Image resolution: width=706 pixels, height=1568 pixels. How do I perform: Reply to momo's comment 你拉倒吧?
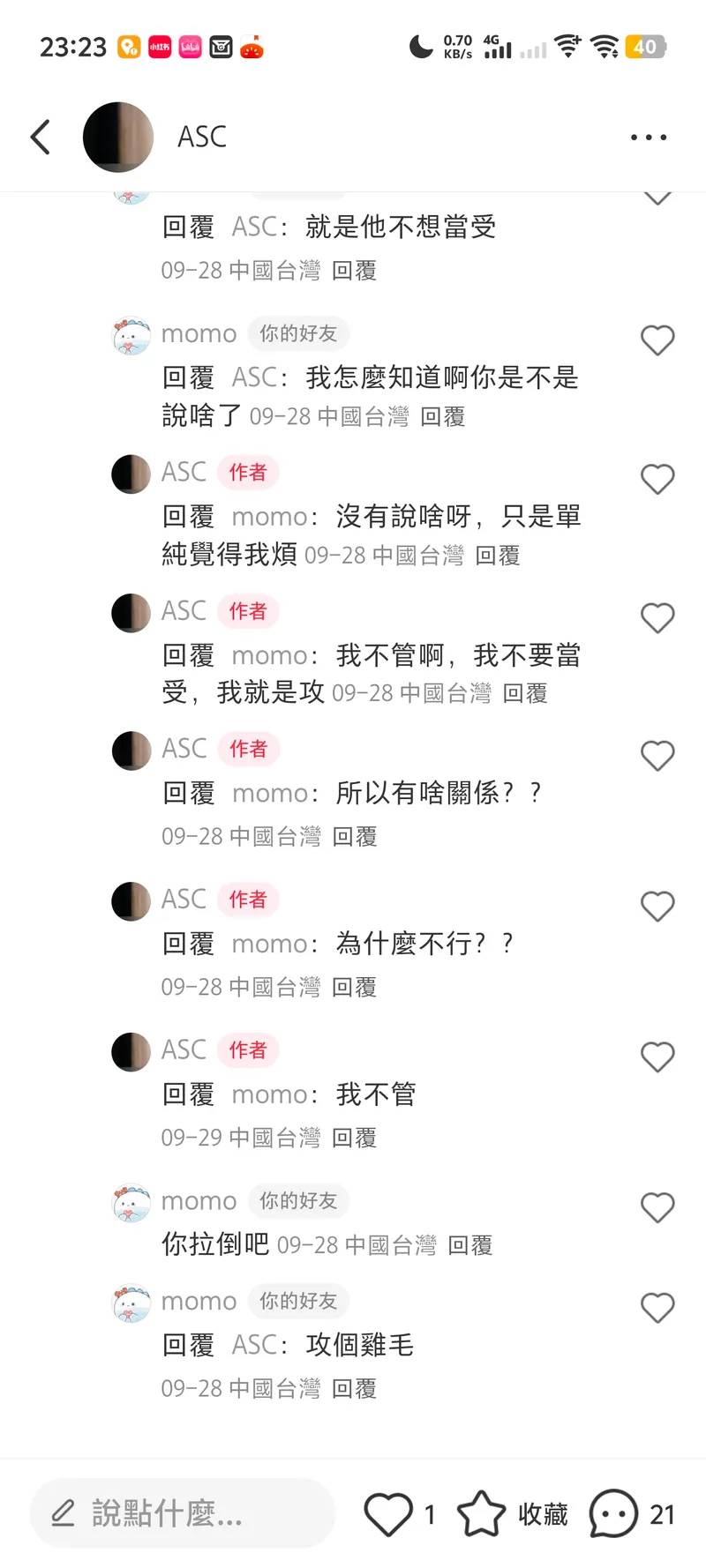[x=470, y=1246]
